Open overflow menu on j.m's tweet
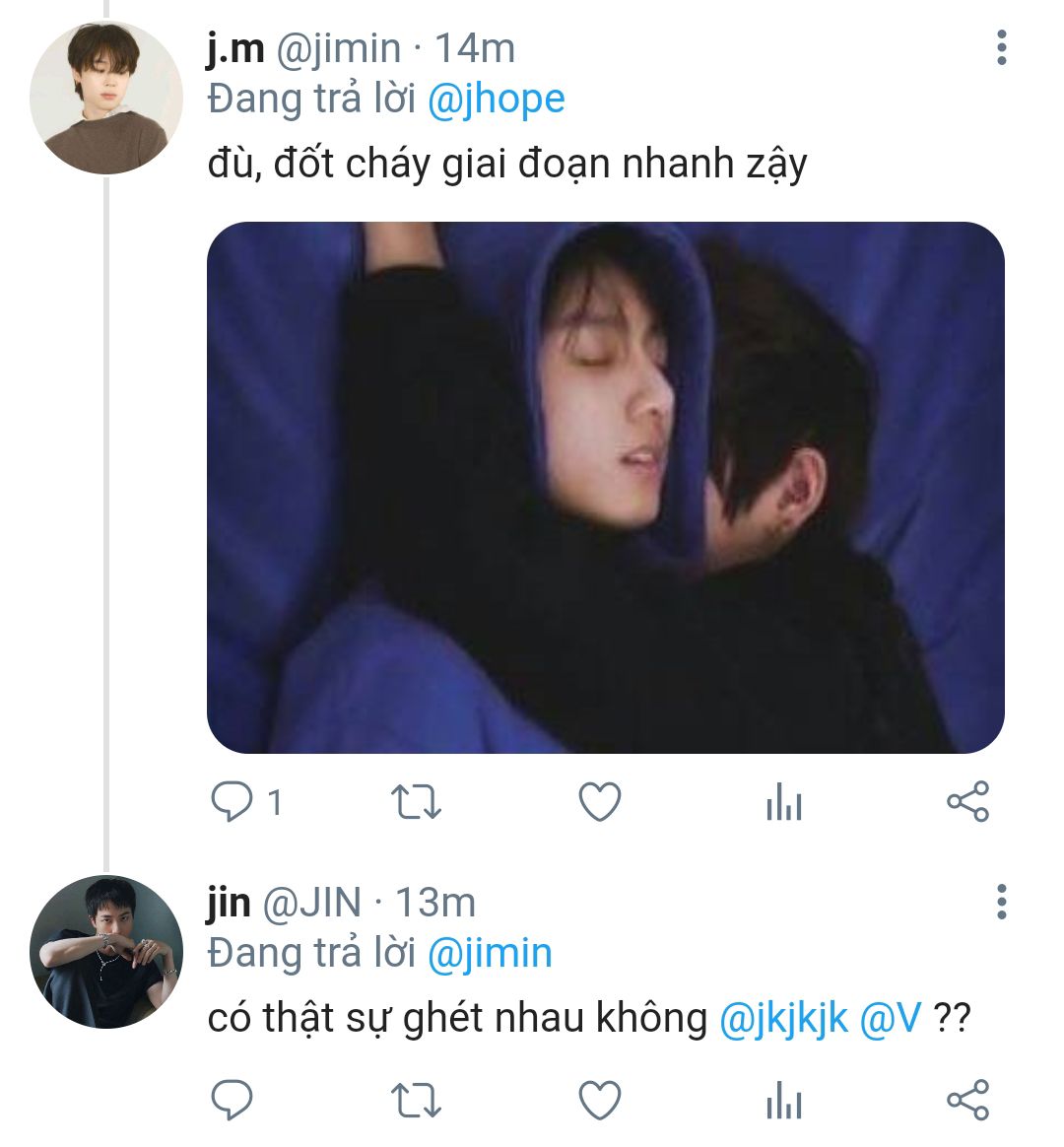Image resolution: width=1064 pixels, height=1147 pixels. (1001, 48)
